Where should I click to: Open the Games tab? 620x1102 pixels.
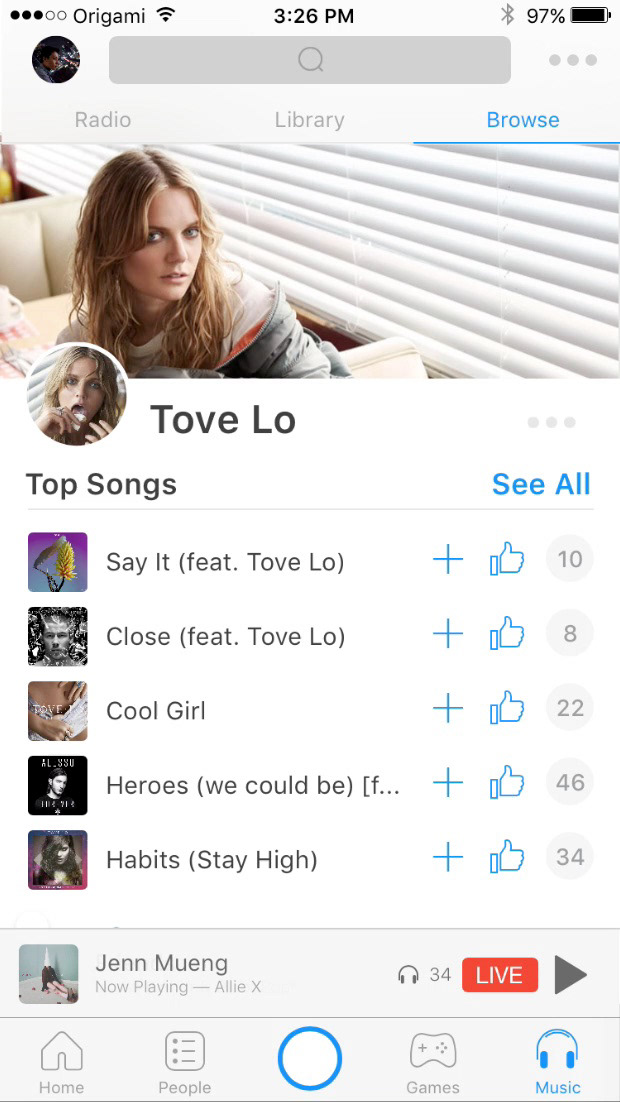tap(433, 1063)
